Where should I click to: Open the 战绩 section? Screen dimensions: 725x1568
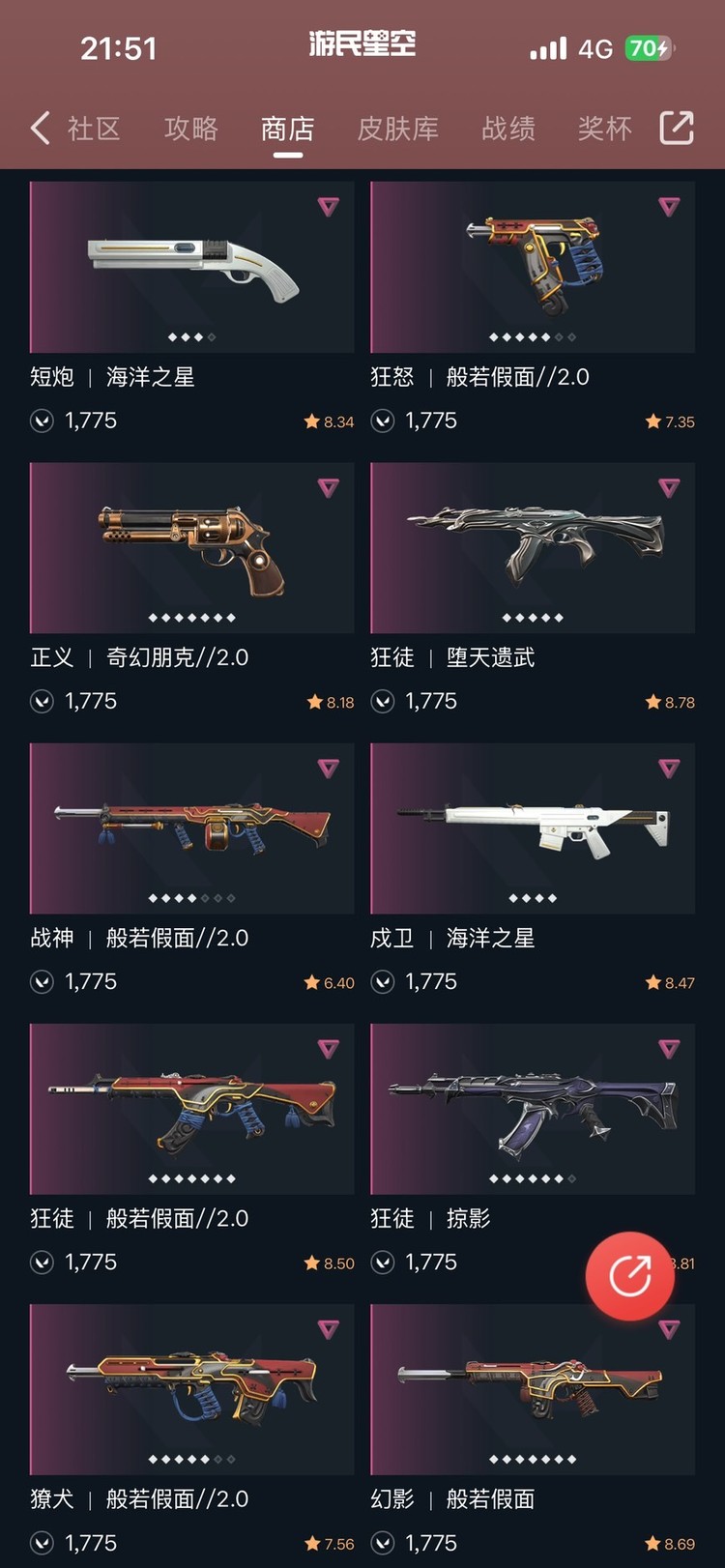508,129
